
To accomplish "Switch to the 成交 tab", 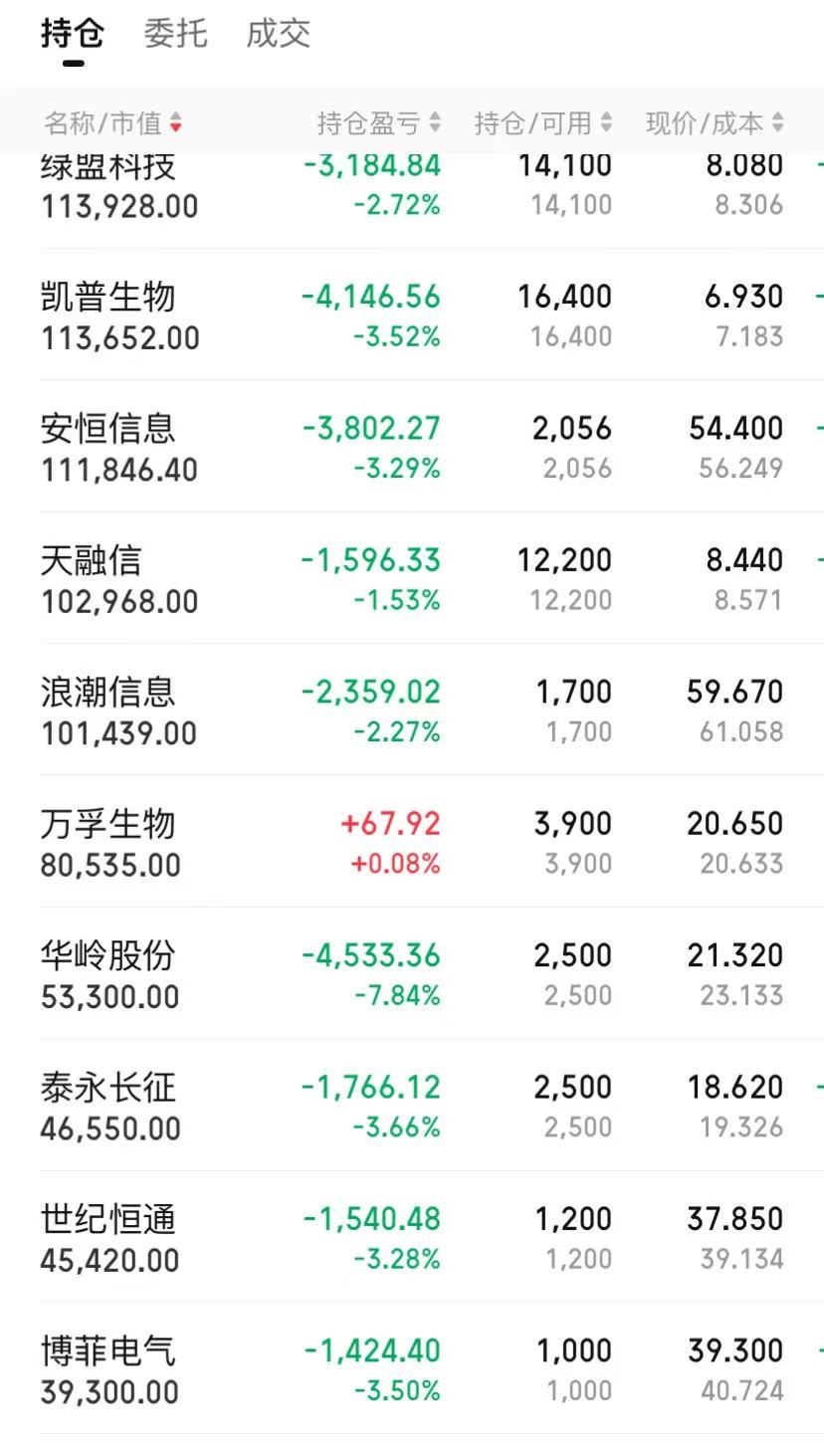I will pyautogui.click(x=278, y=34).
